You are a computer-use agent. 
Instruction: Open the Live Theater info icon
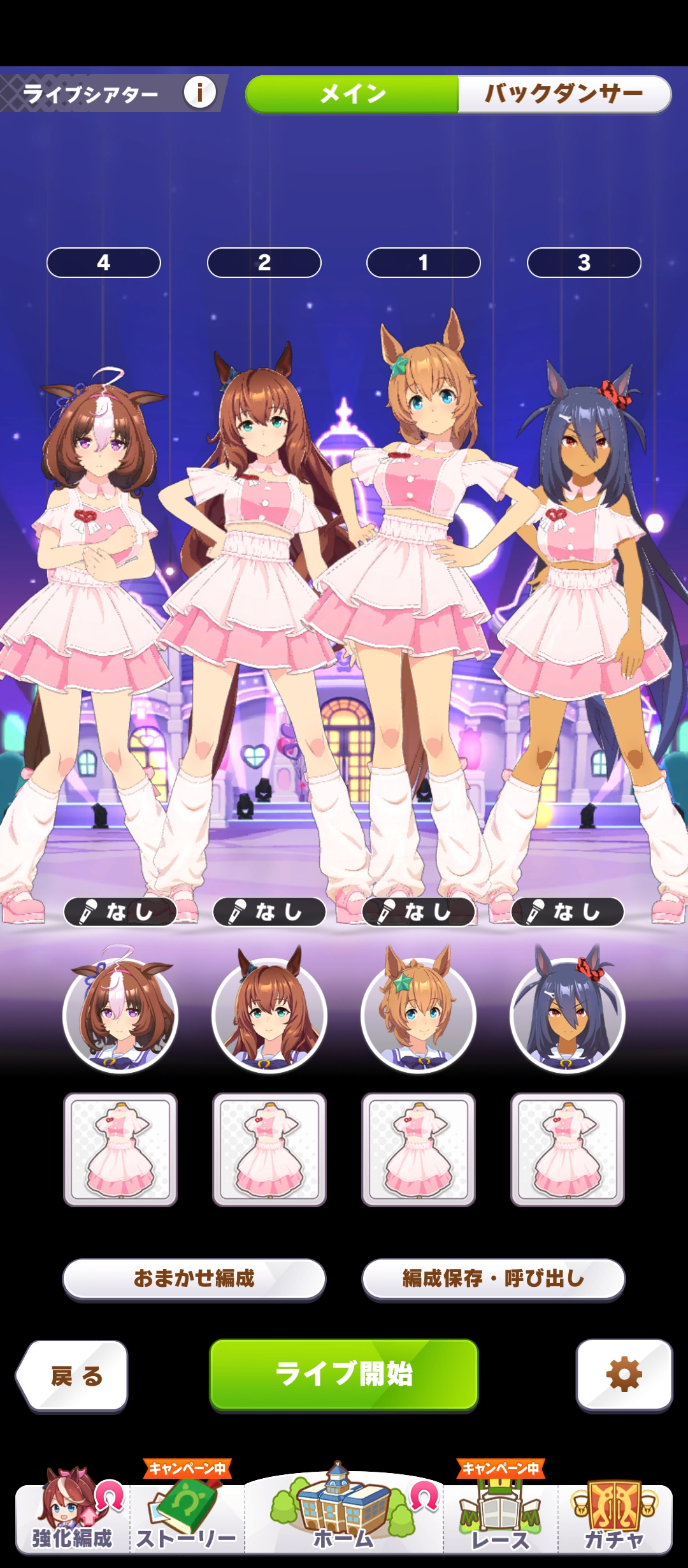click(200, 93)
